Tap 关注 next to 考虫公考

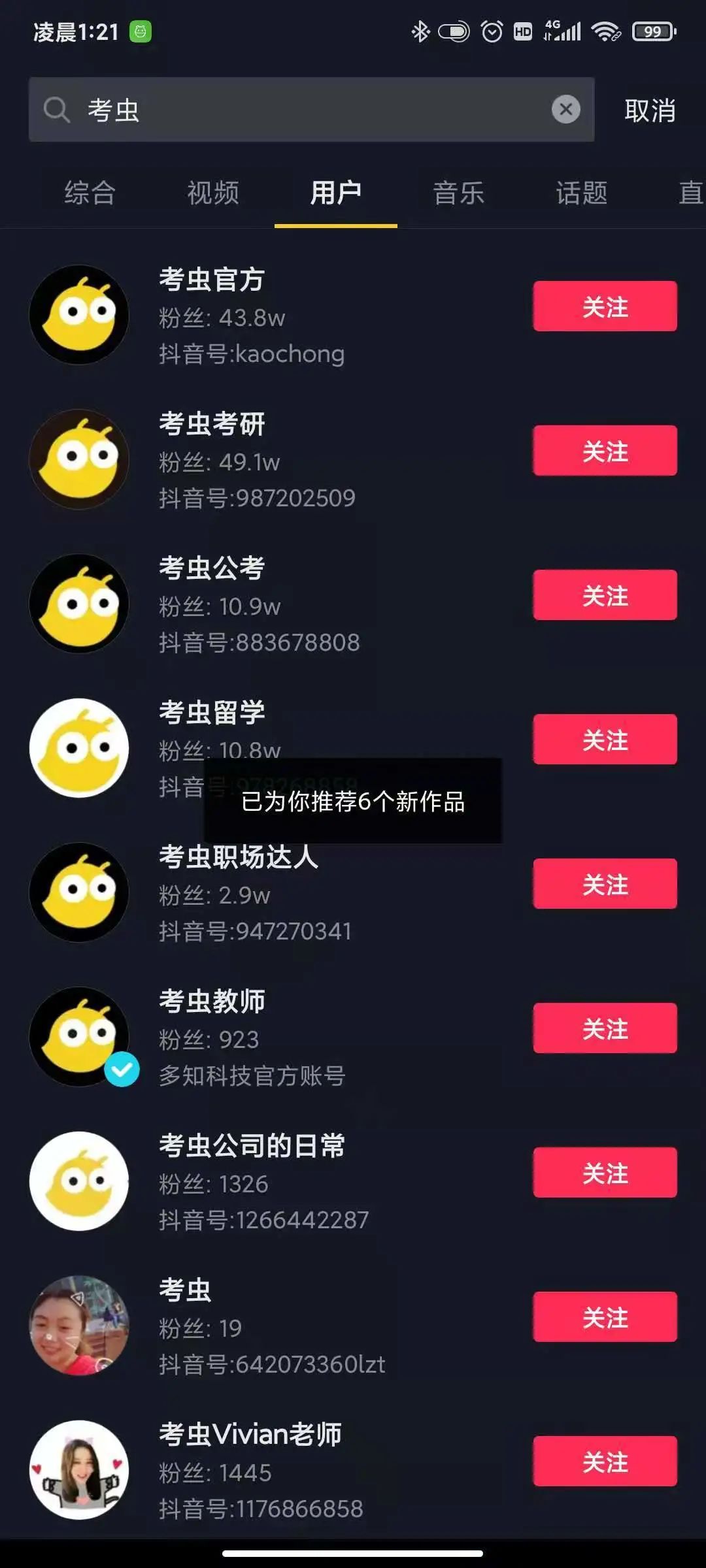point(605,595)
